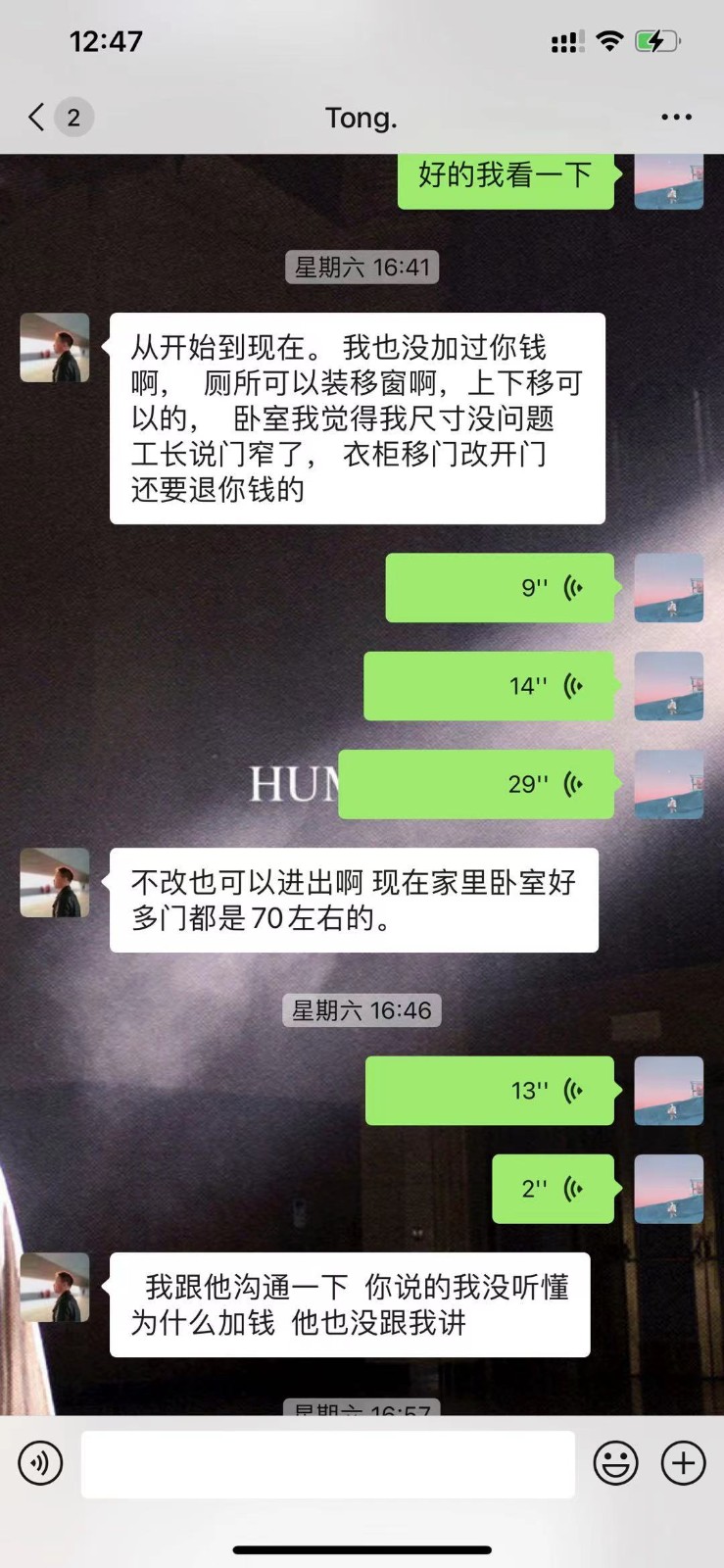
Task: Focus the message text field
Action: coord(327,1464)
